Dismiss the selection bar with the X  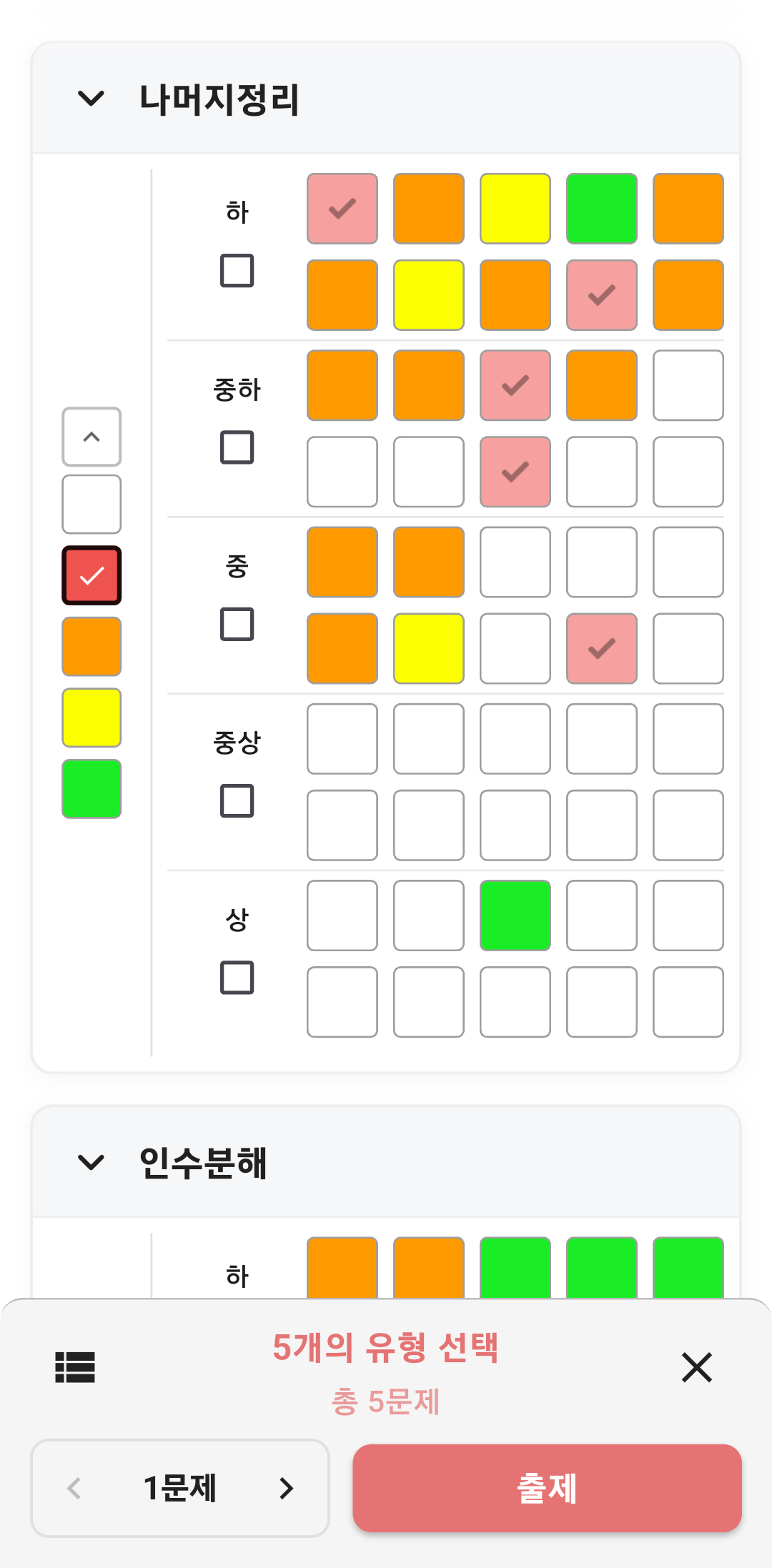pyautogui.click(x=698, y=1369)
